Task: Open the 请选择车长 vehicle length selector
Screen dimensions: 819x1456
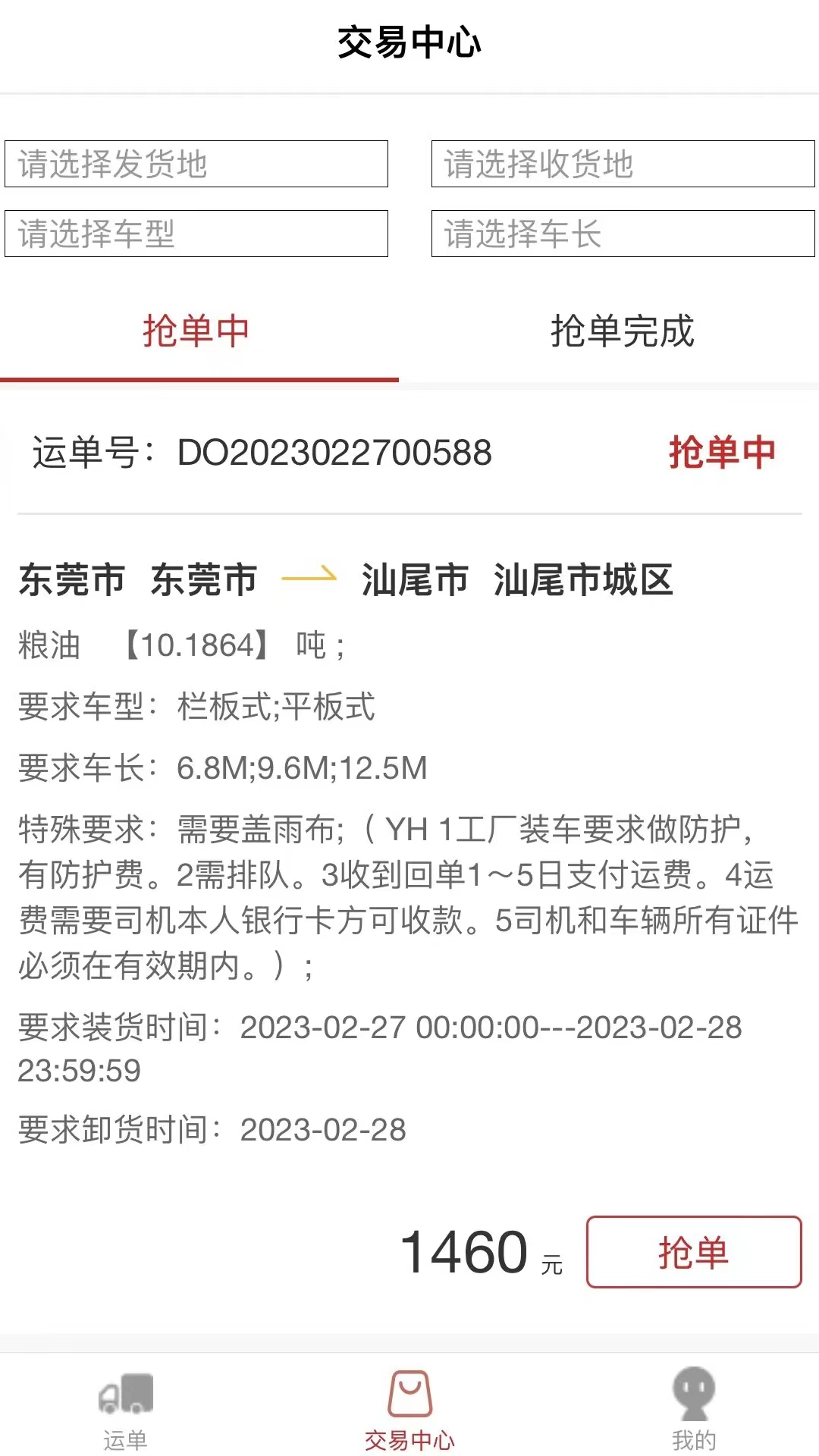Action: click(620, 235)
